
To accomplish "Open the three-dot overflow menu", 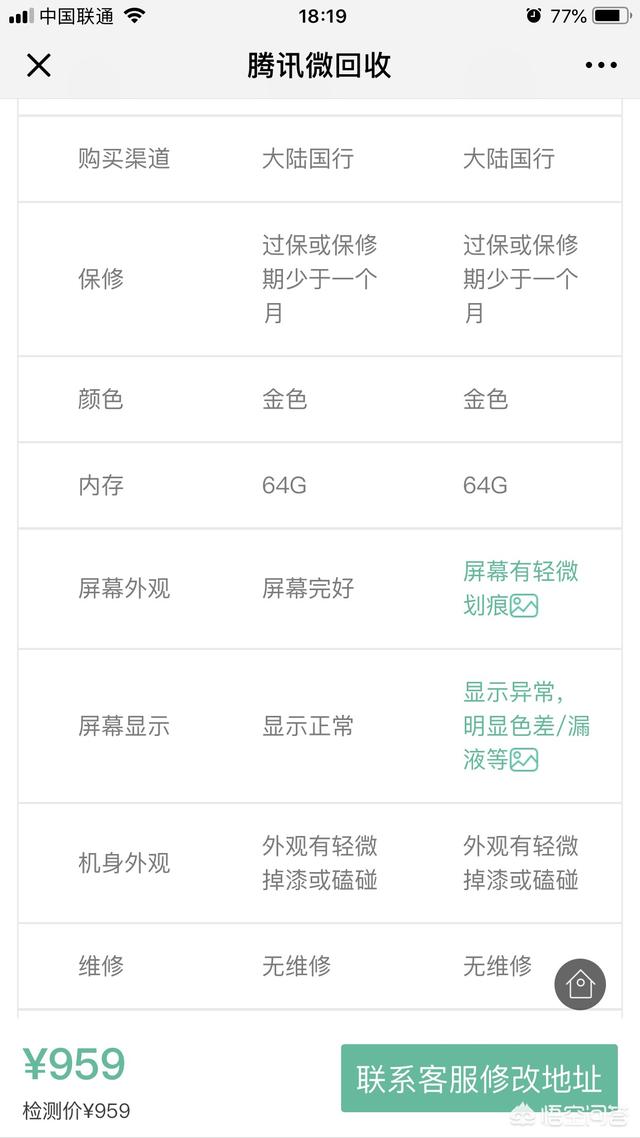I will click(601, 66).
